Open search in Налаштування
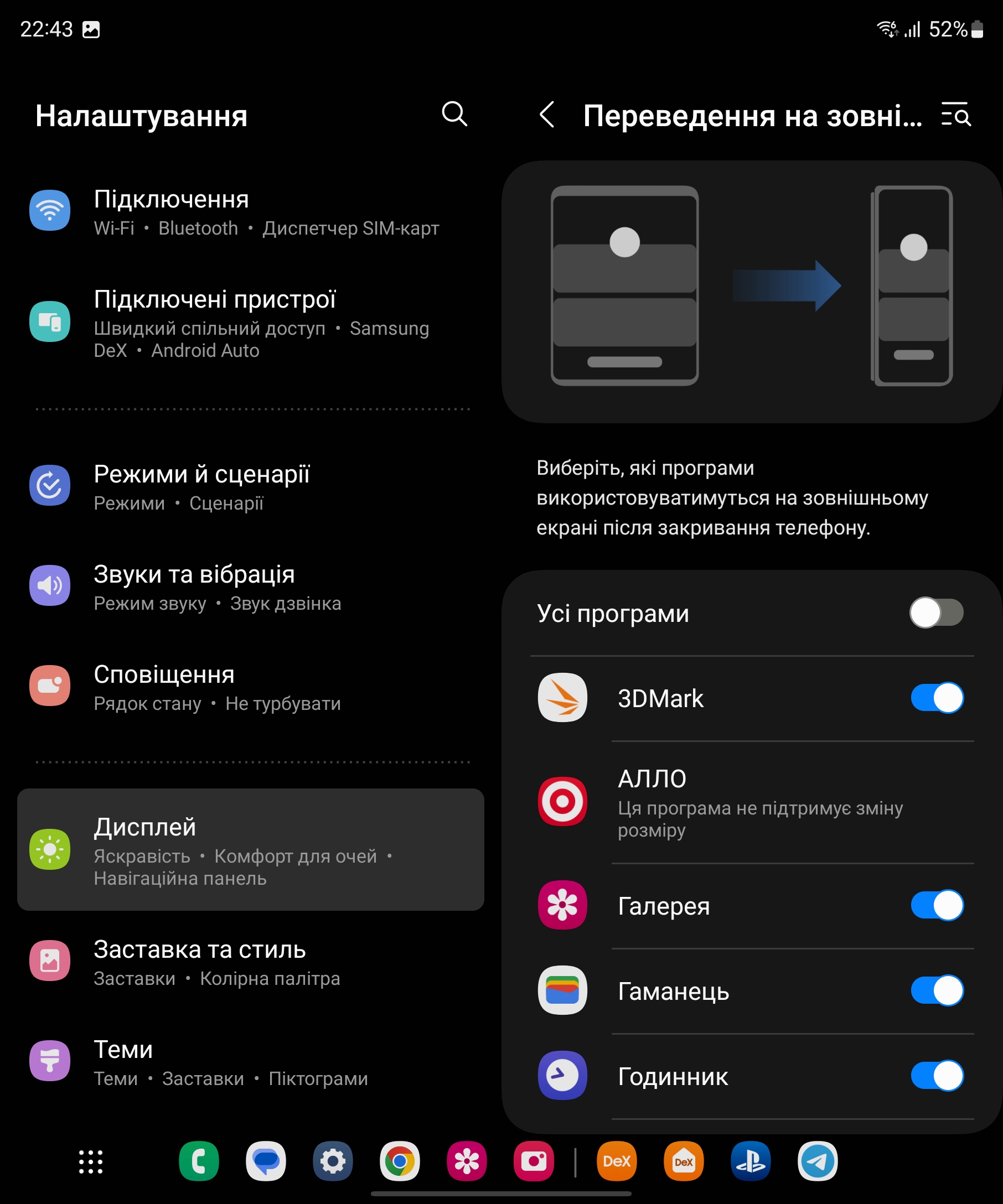 tap(454, 114)
